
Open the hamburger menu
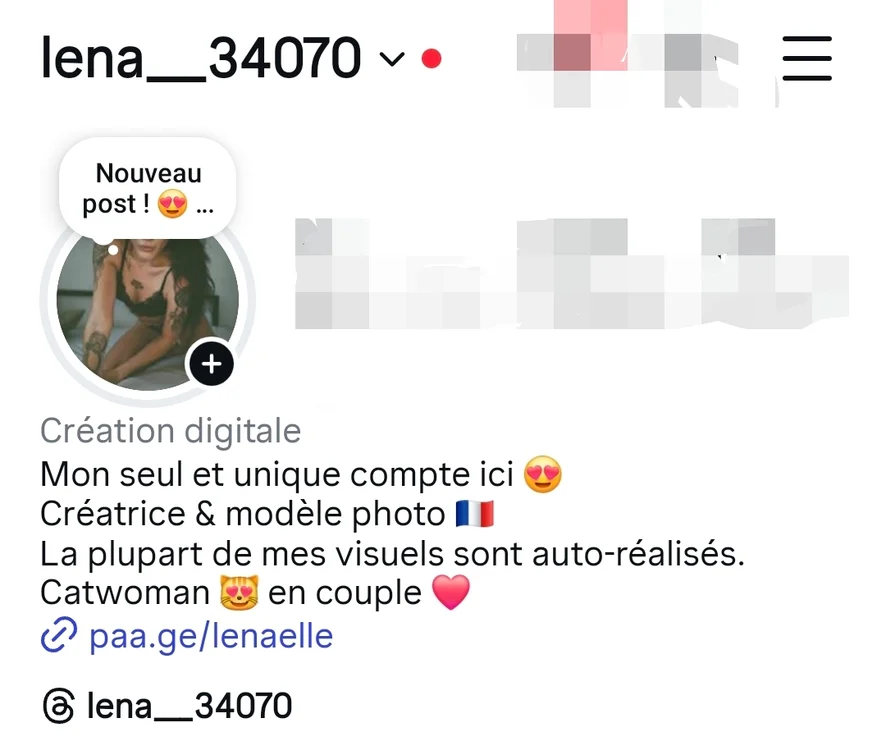coord(807,58)
